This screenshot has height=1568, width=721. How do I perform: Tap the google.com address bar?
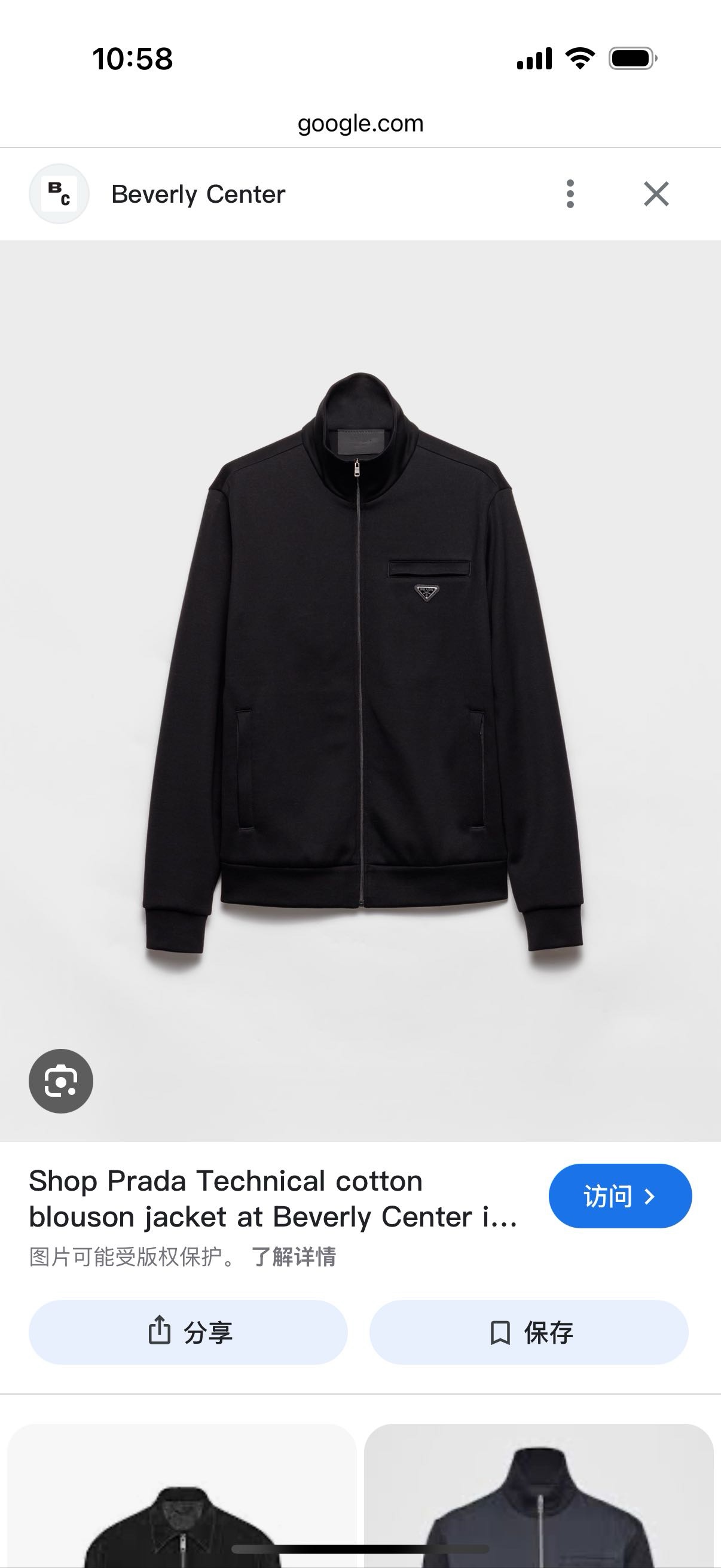tap(360, 124)
